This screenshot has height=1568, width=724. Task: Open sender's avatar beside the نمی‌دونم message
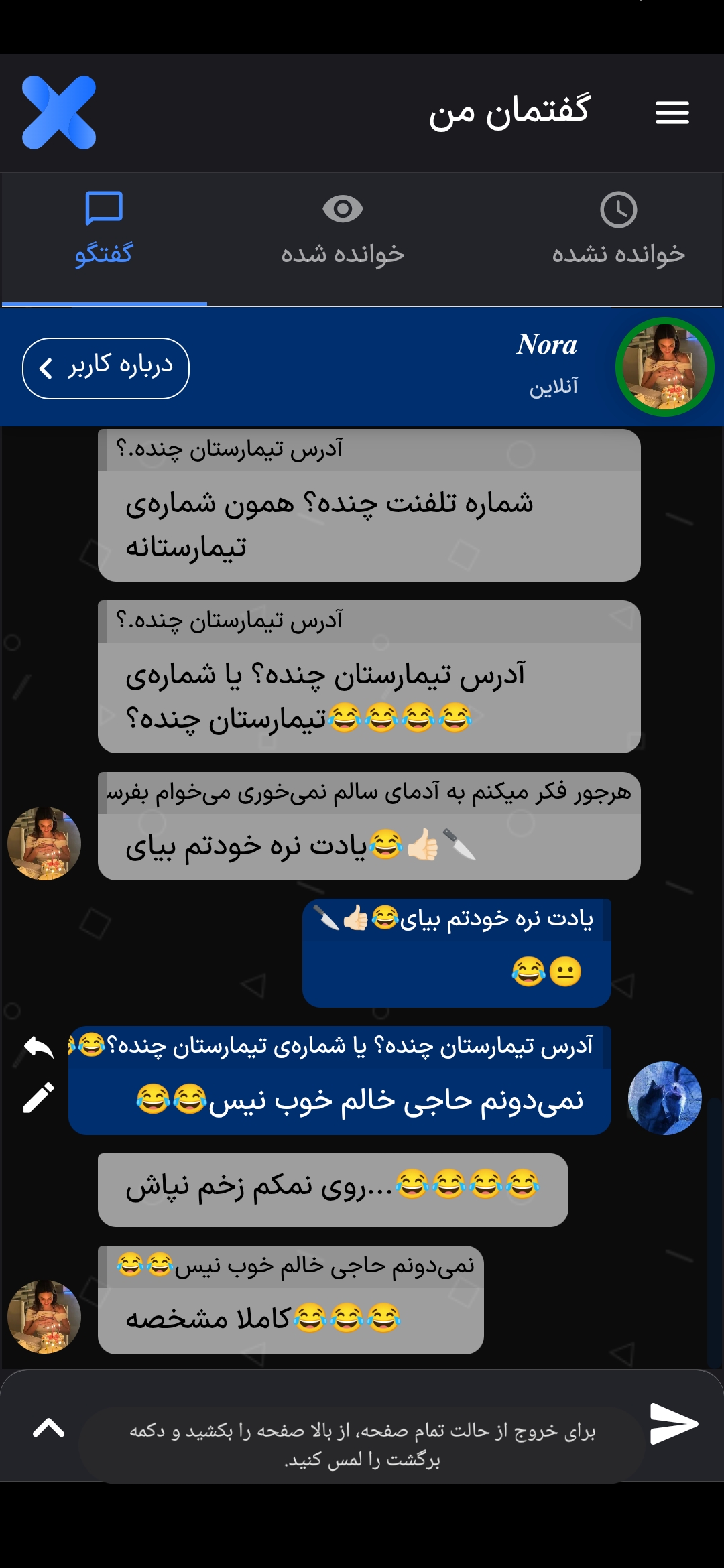coord(664,1098)
